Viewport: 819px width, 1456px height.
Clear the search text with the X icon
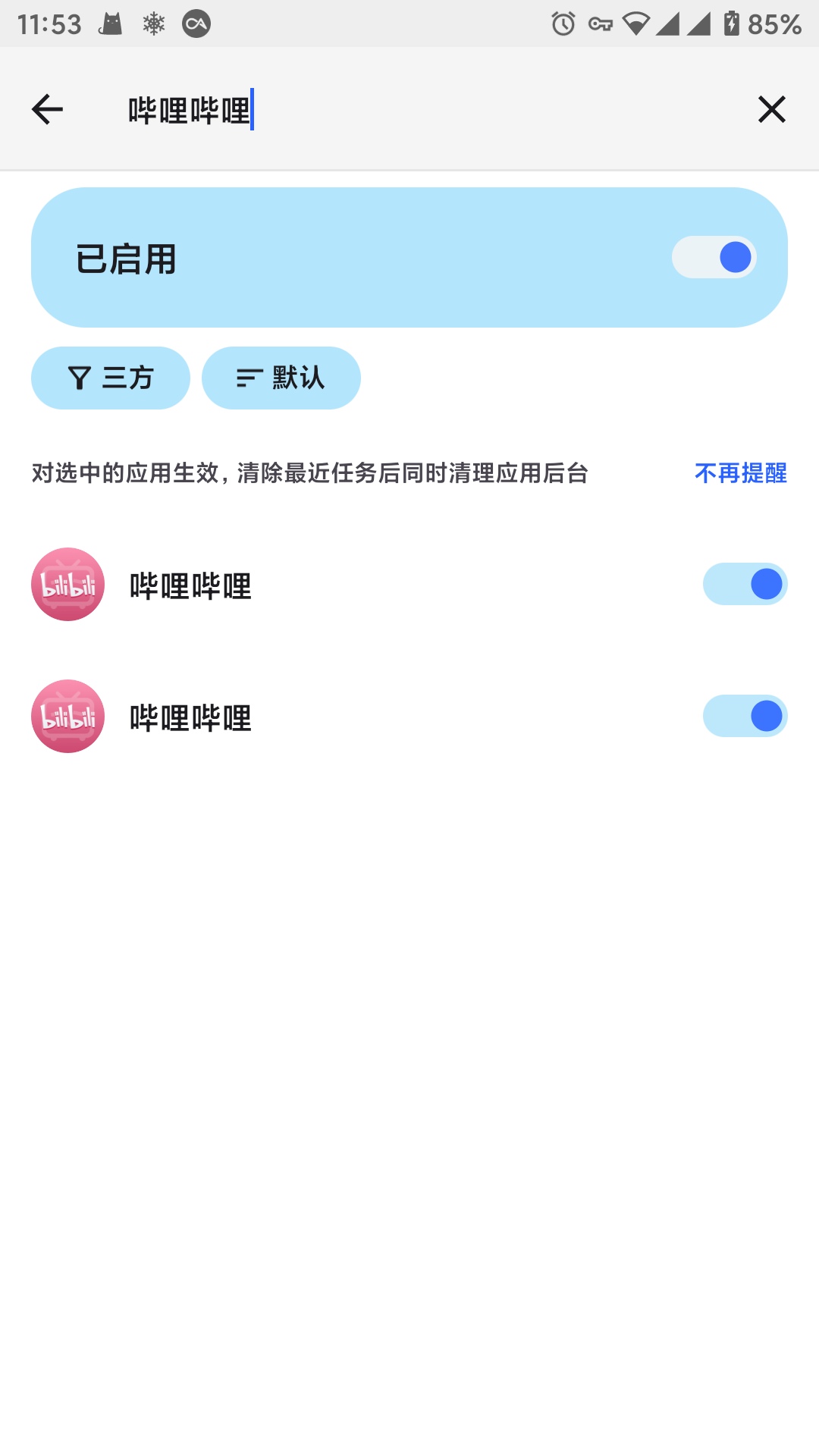(772, 108)
